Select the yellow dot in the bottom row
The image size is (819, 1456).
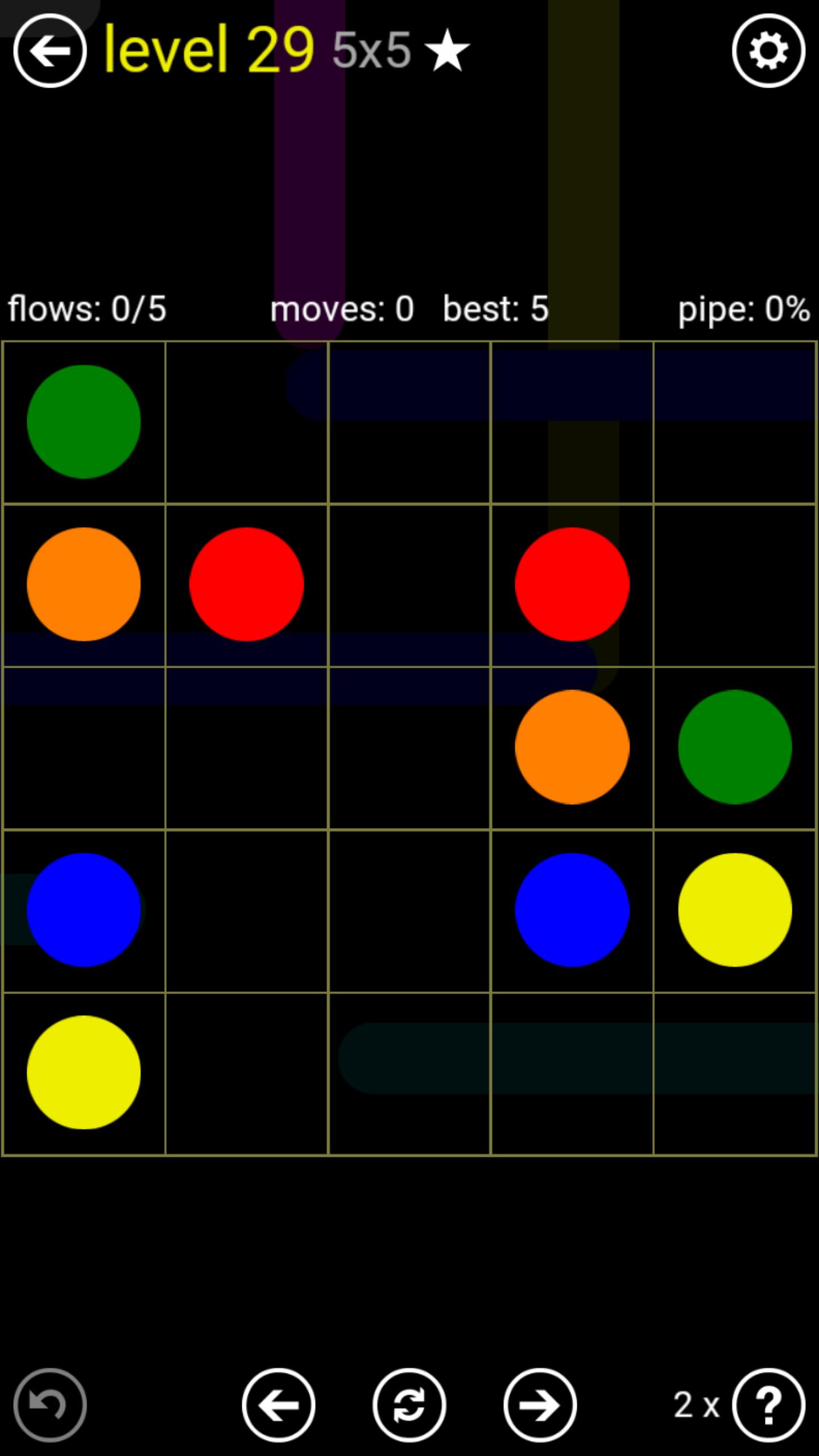coord(84,1072)
